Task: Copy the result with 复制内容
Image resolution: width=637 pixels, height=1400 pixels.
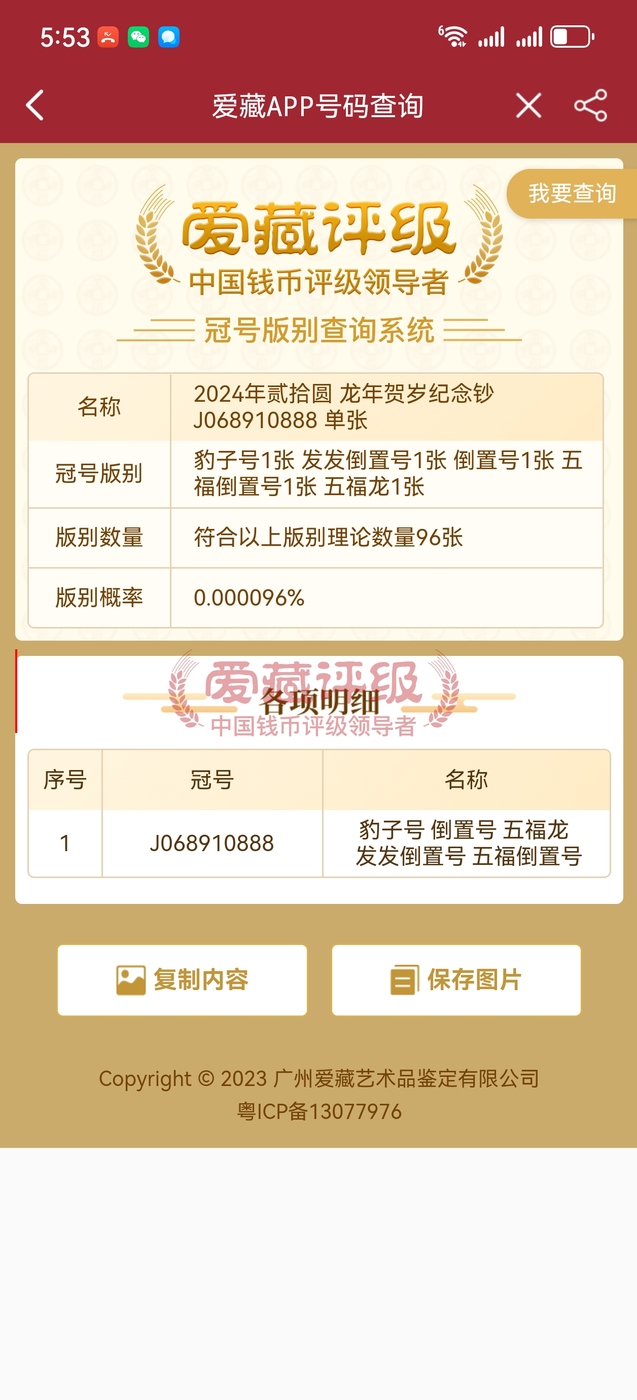Action: [182, 980]
